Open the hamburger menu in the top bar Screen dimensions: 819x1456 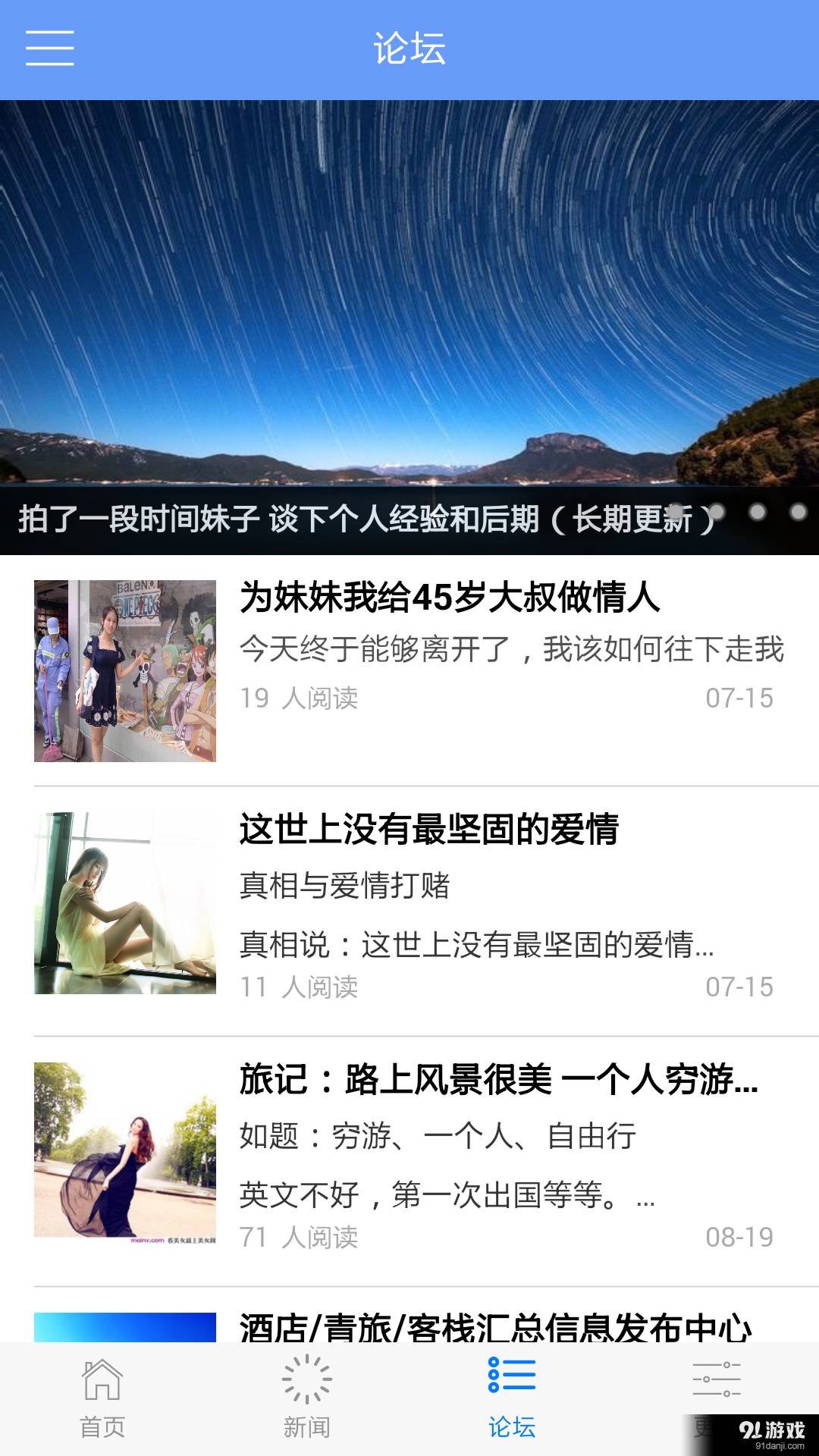pos(49,47)
